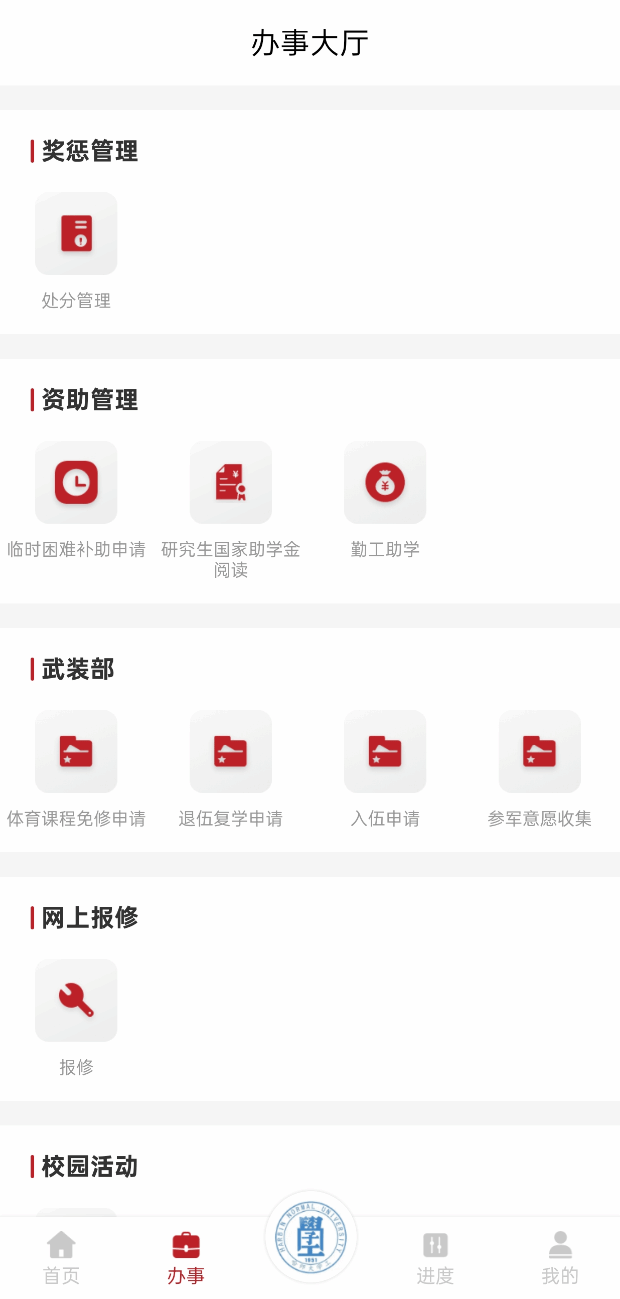
Task: Select the 办事 tab
Action: point(186,1257)
